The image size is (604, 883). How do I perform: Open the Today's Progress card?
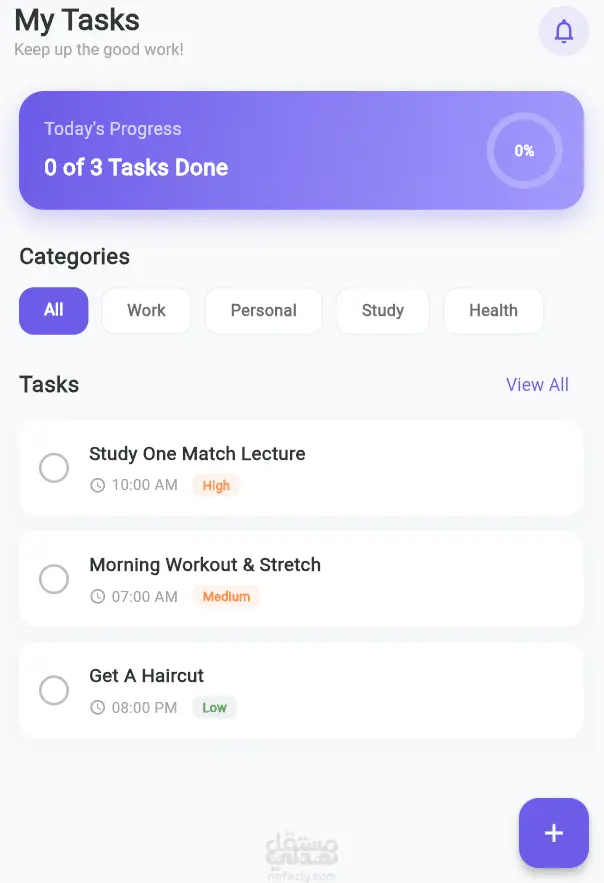pyautogui.click(x=301, y=150)
